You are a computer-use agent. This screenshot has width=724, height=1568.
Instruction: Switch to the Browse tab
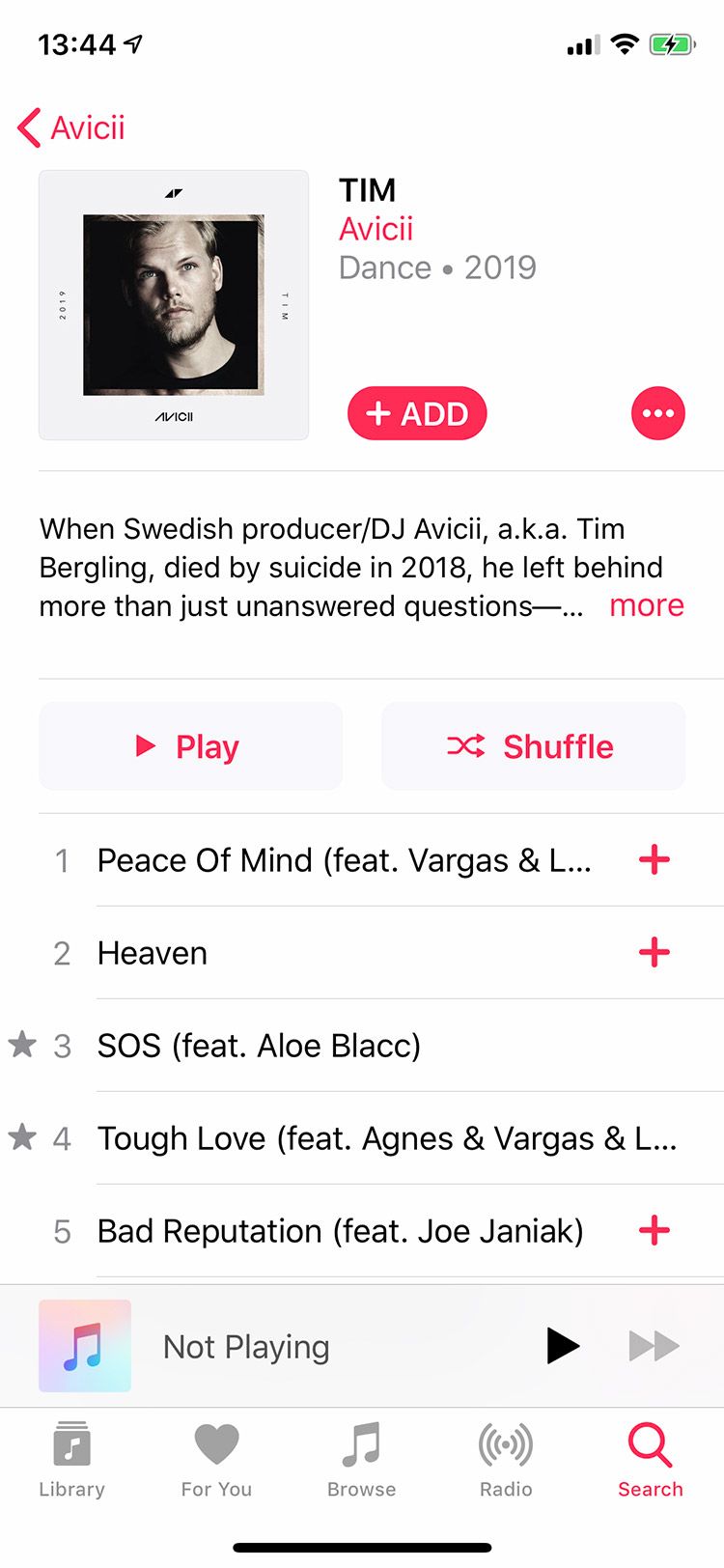click(x=361, y=1459)
